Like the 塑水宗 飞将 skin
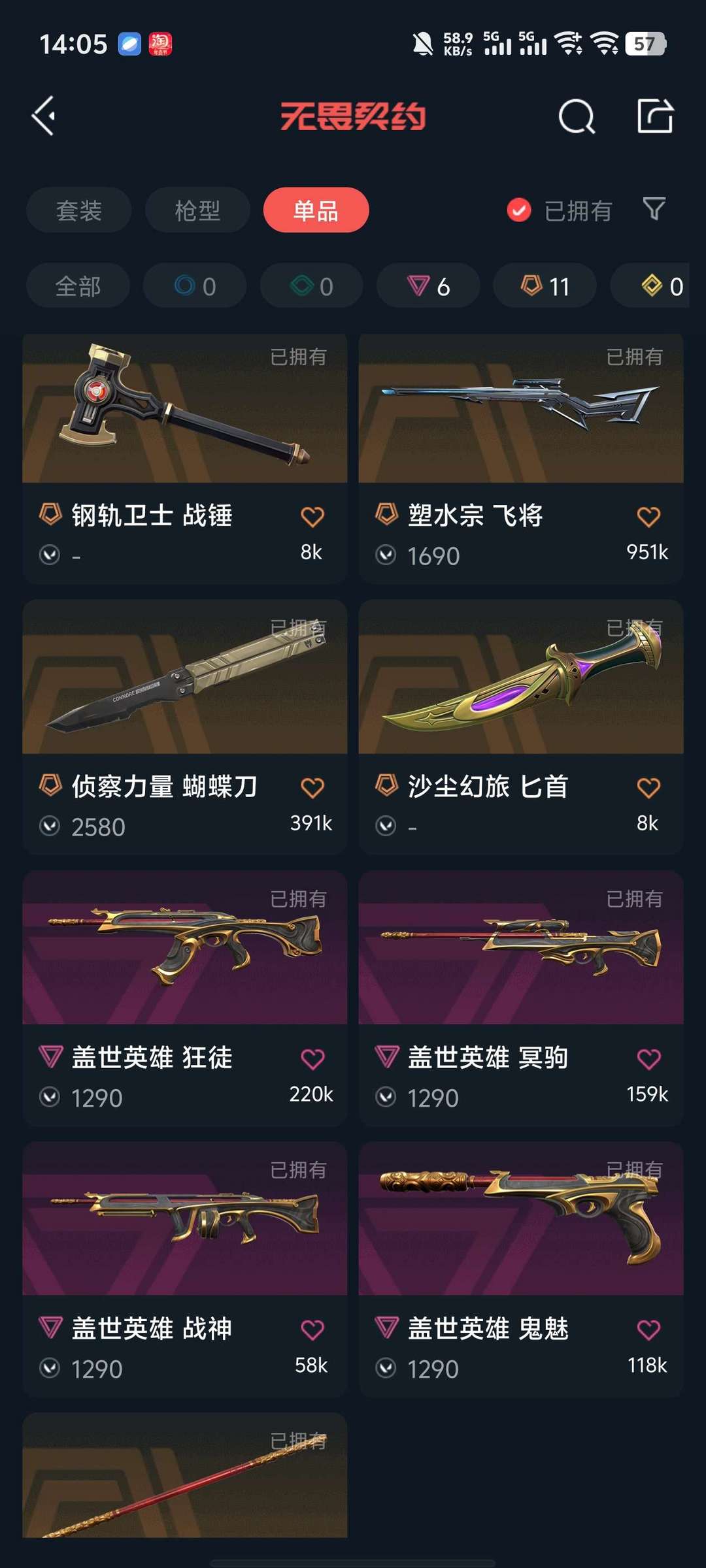Viewport: 706px width, 1568px height. (x=648, y=517)
